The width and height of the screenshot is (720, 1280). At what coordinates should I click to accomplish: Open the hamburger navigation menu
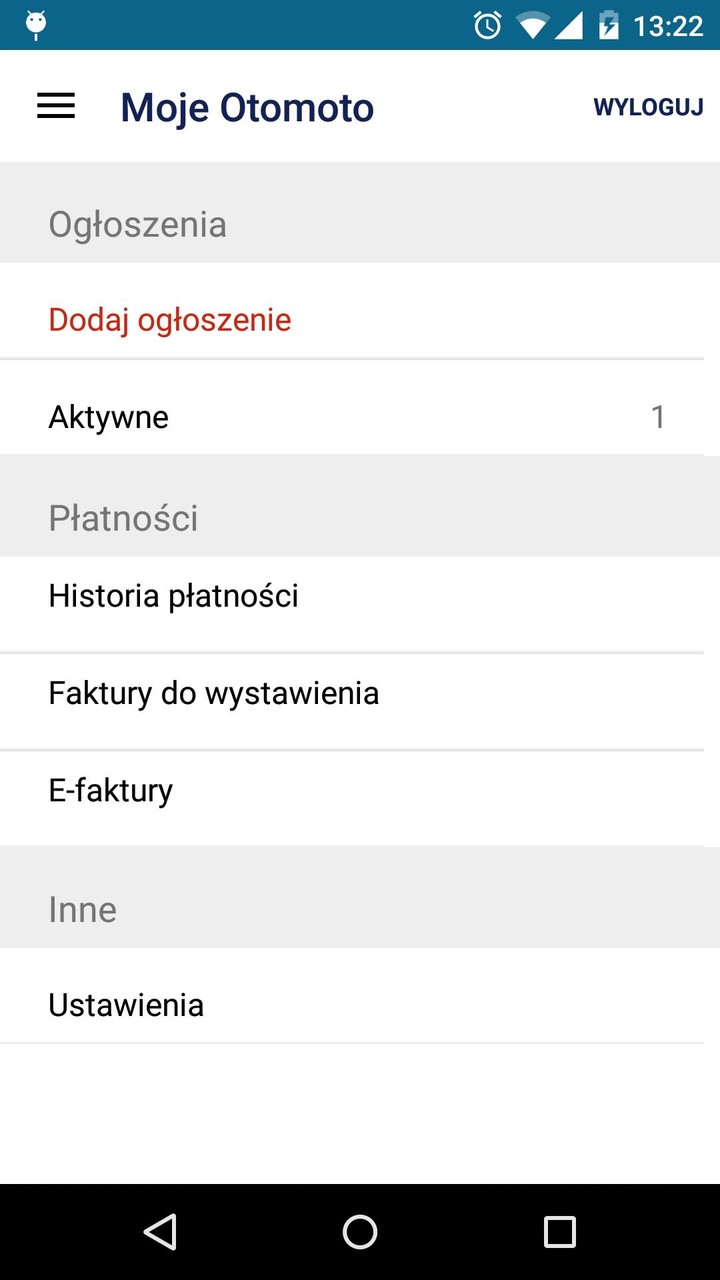(55, 106)
